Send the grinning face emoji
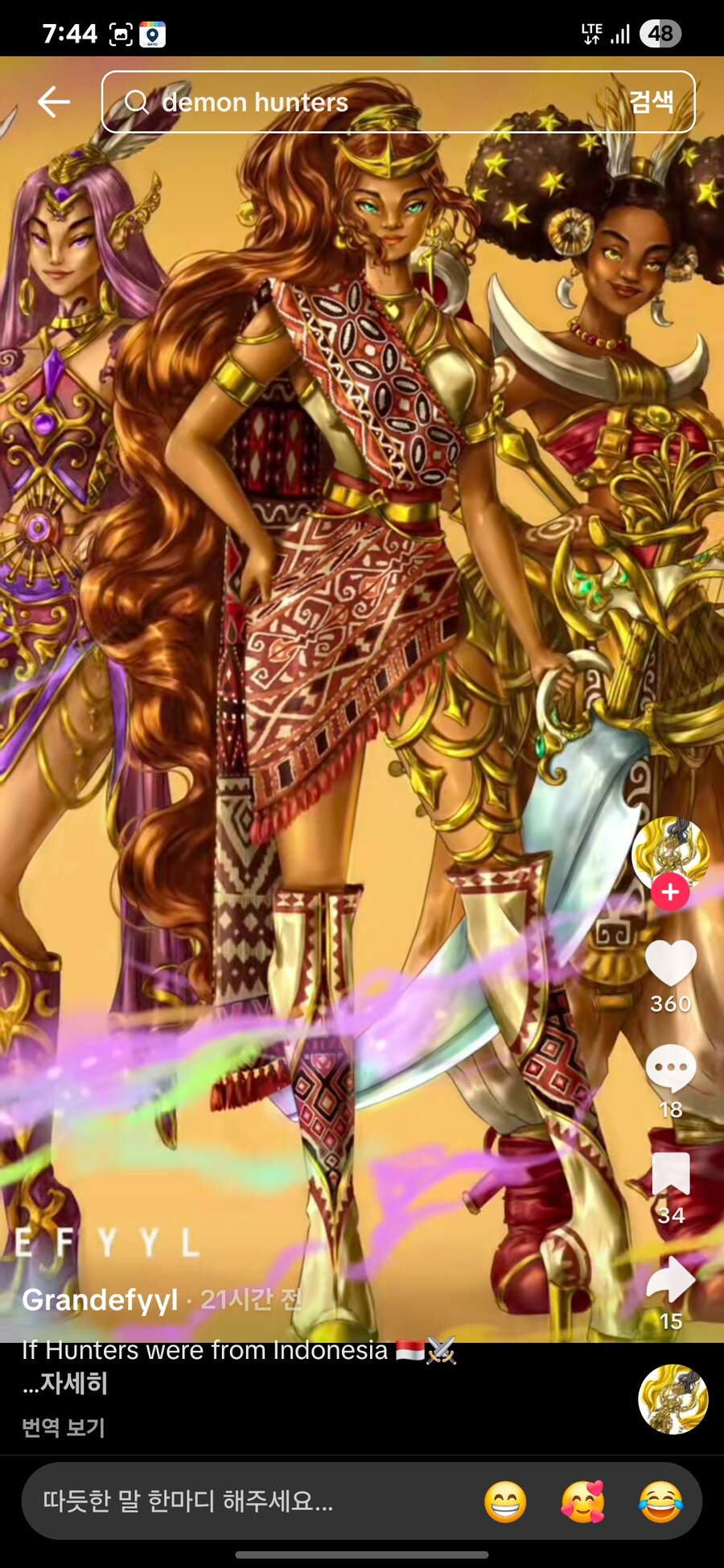724x1568 pixels. (x=505, y=1501)
